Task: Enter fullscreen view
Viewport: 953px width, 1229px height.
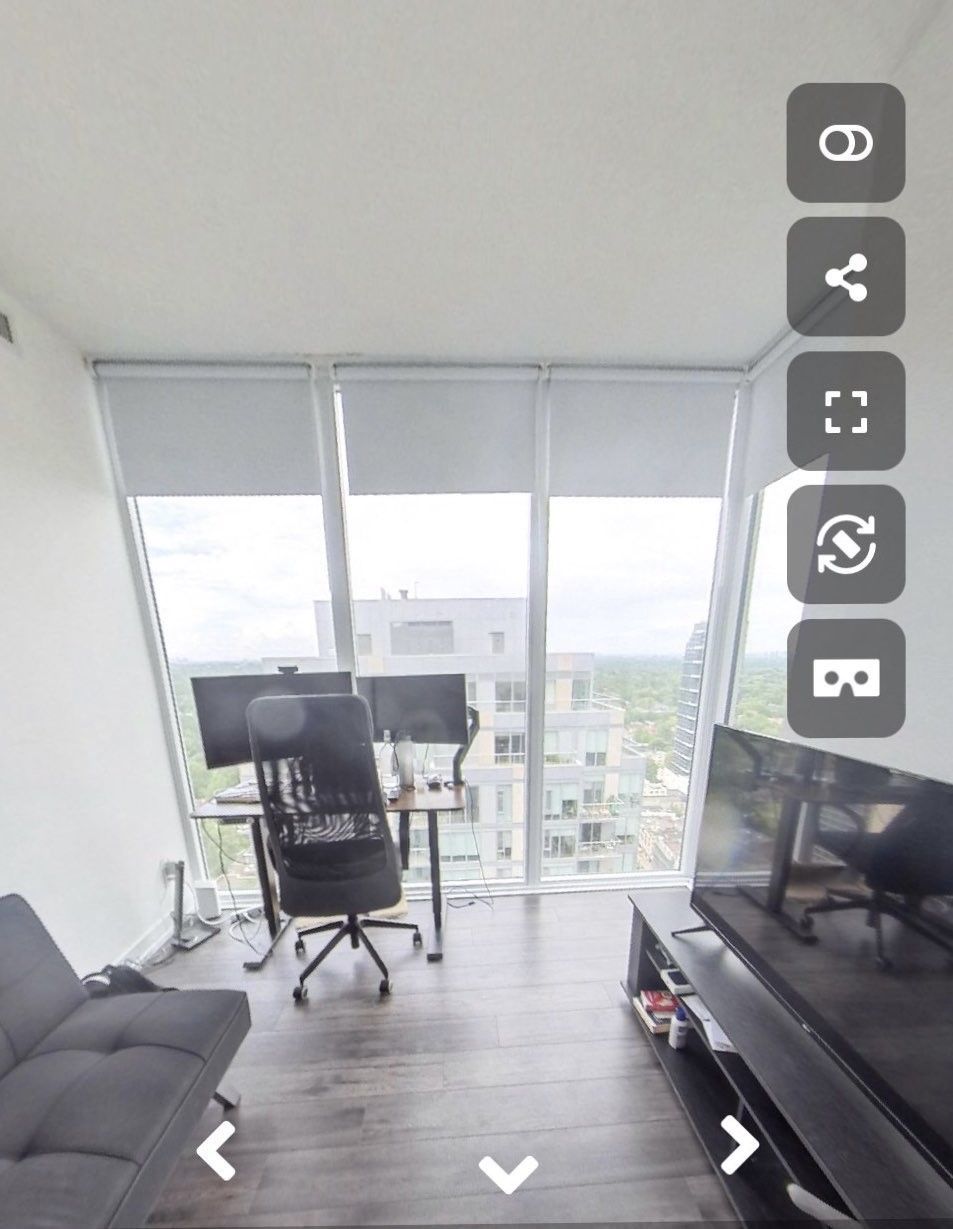Action: 845,411
